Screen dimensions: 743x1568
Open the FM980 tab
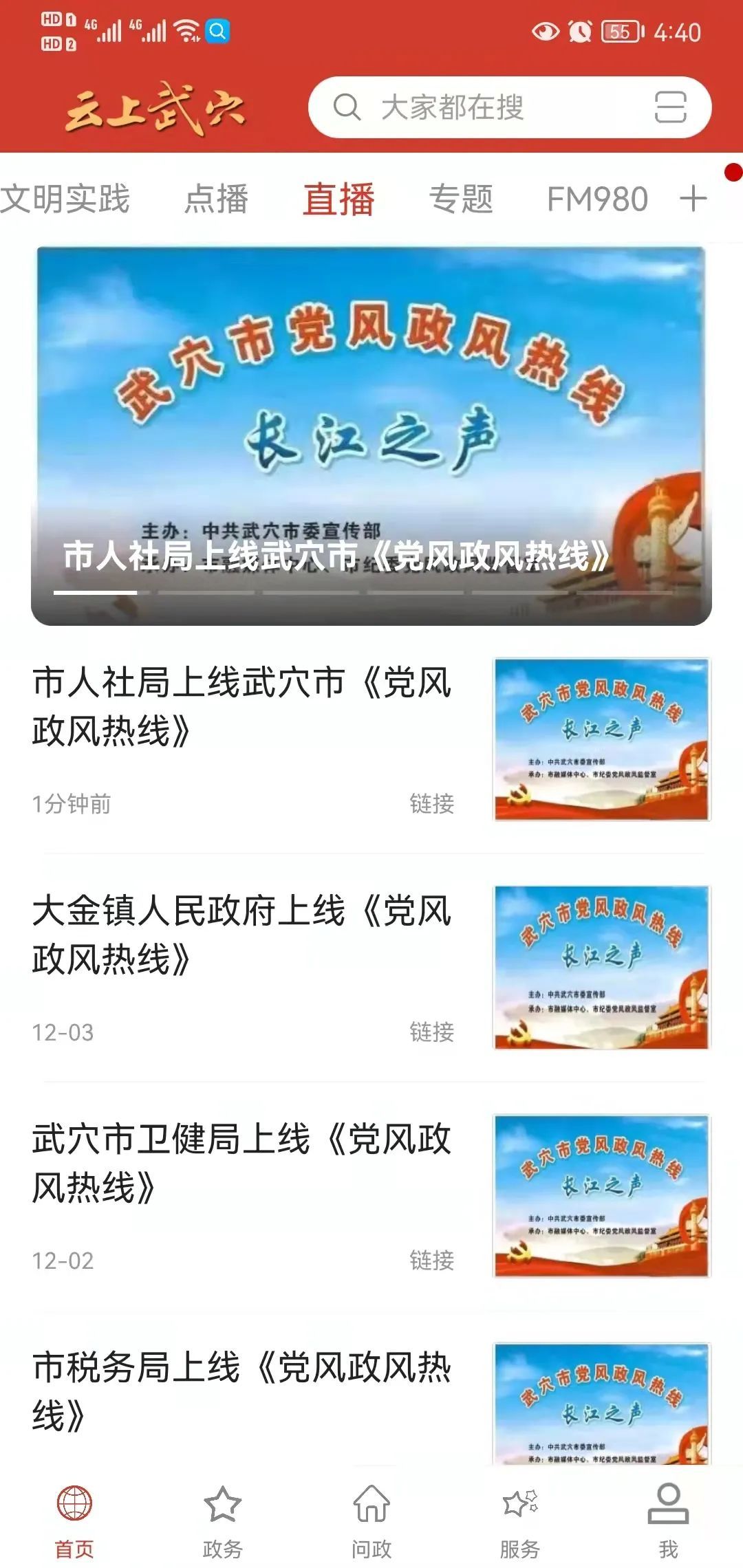point(596,199)
